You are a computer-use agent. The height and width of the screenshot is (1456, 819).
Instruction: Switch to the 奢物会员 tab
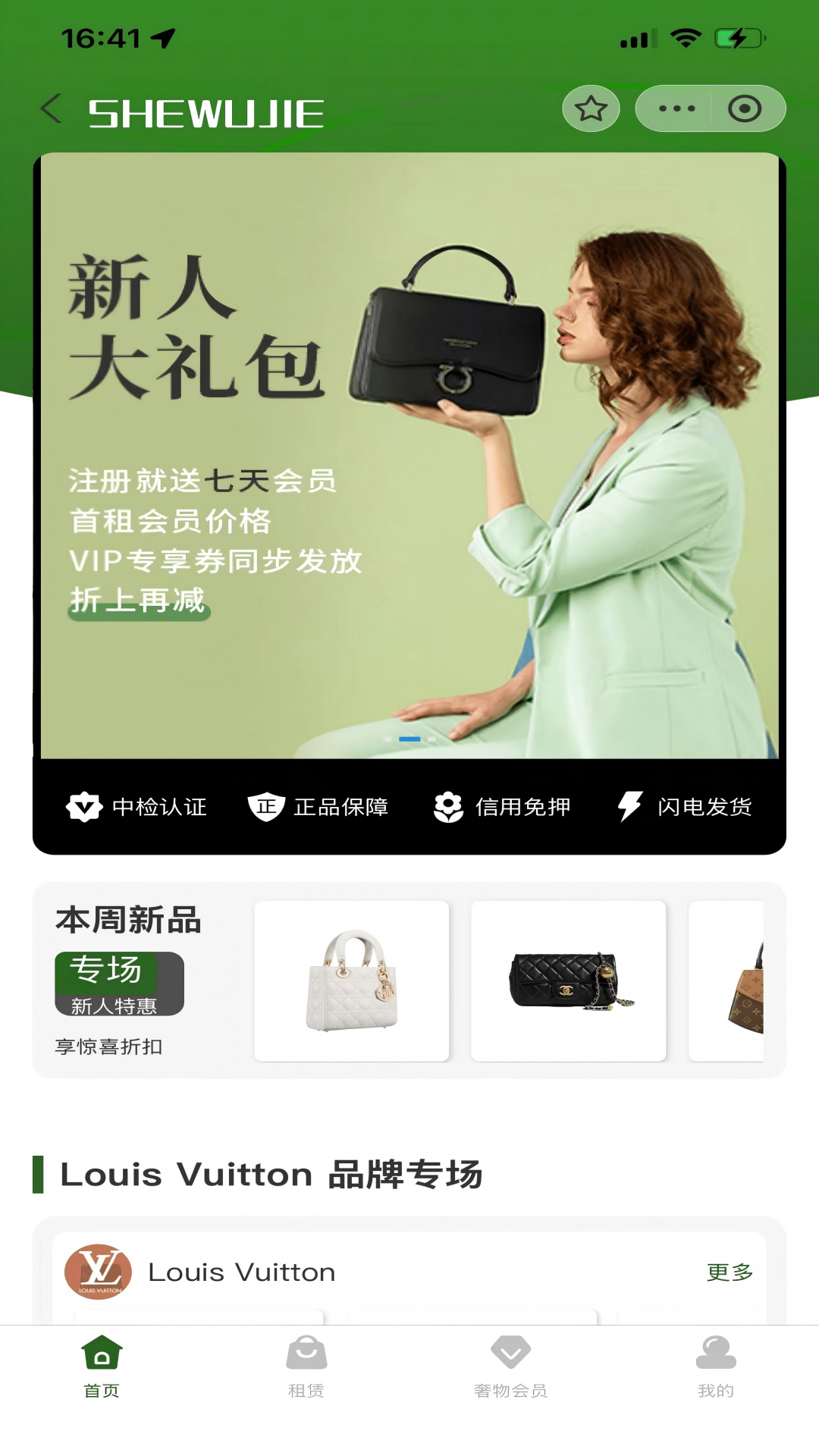(511, 1367)
